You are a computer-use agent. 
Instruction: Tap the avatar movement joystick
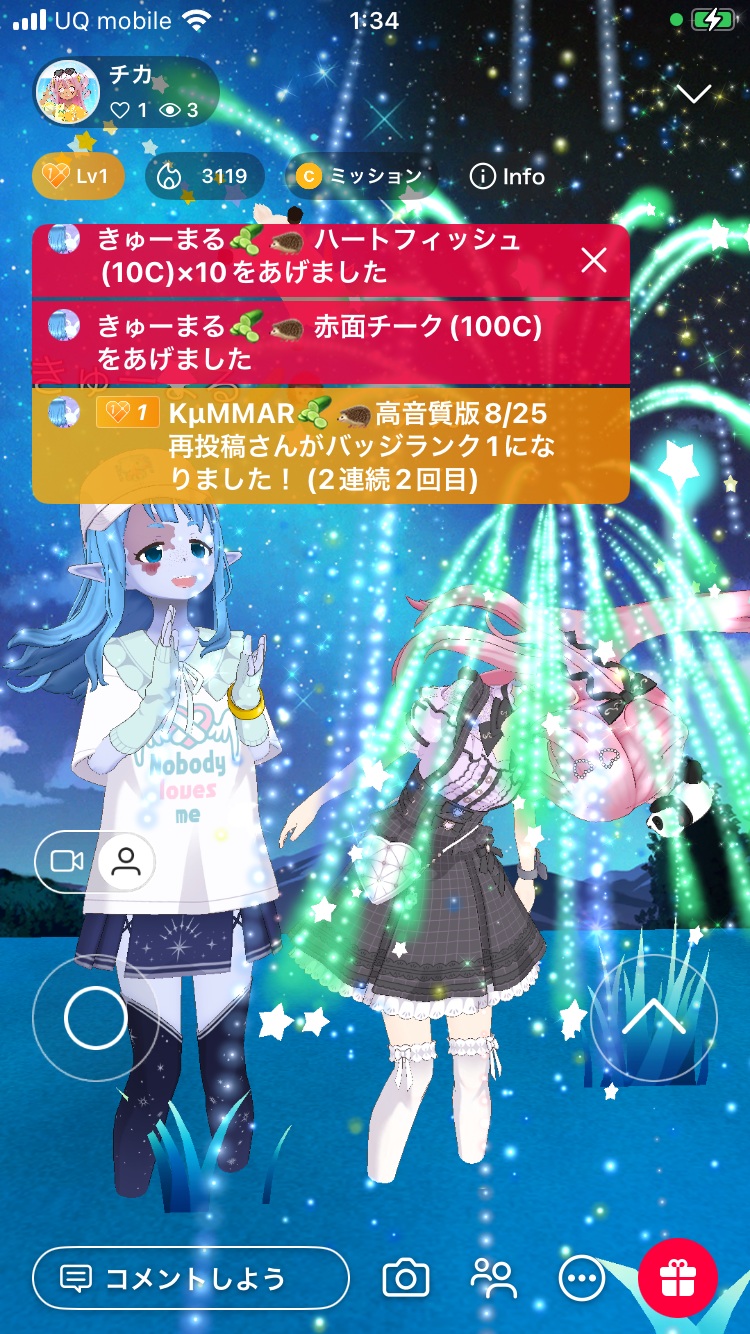coord(95,1019)
